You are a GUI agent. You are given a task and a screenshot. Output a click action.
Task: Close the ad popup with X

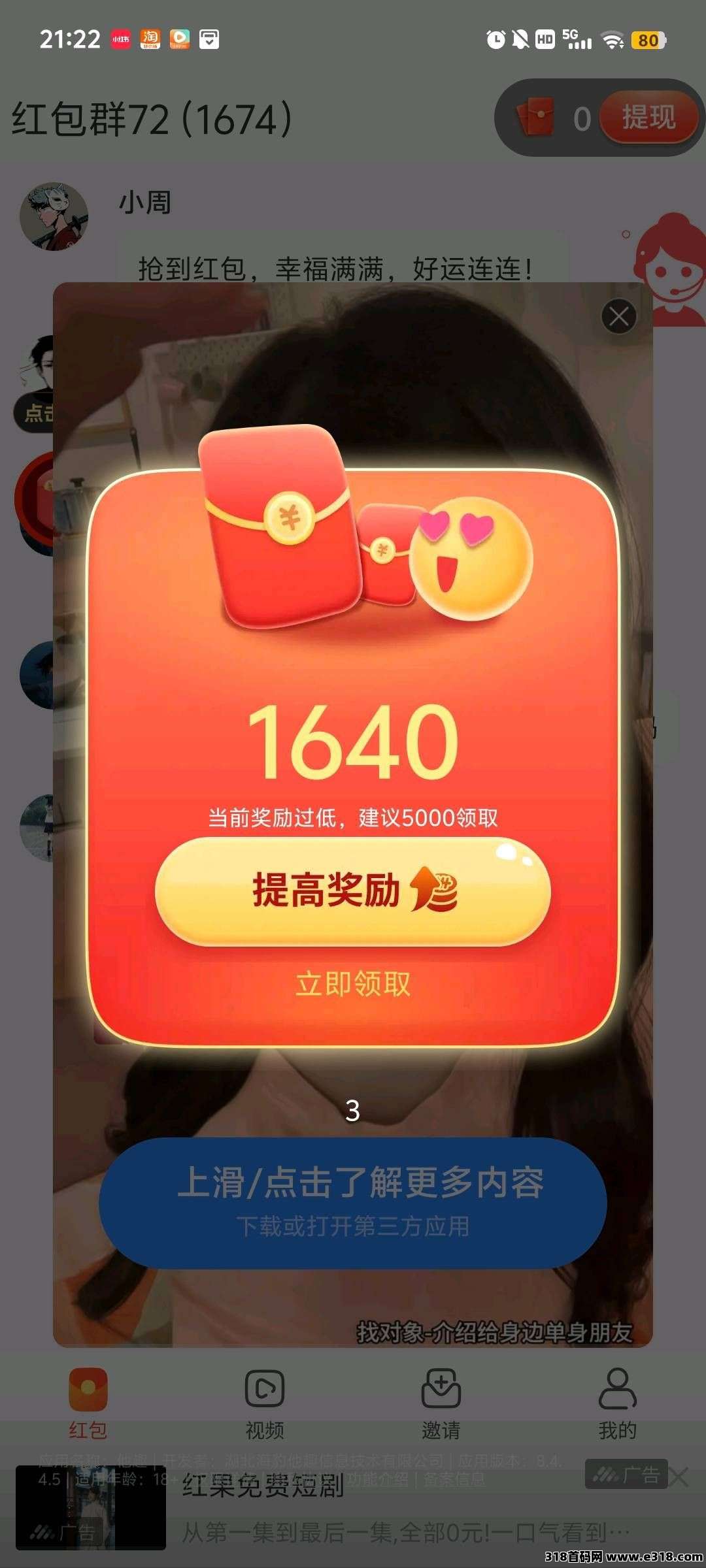click(x=618, y=317)
